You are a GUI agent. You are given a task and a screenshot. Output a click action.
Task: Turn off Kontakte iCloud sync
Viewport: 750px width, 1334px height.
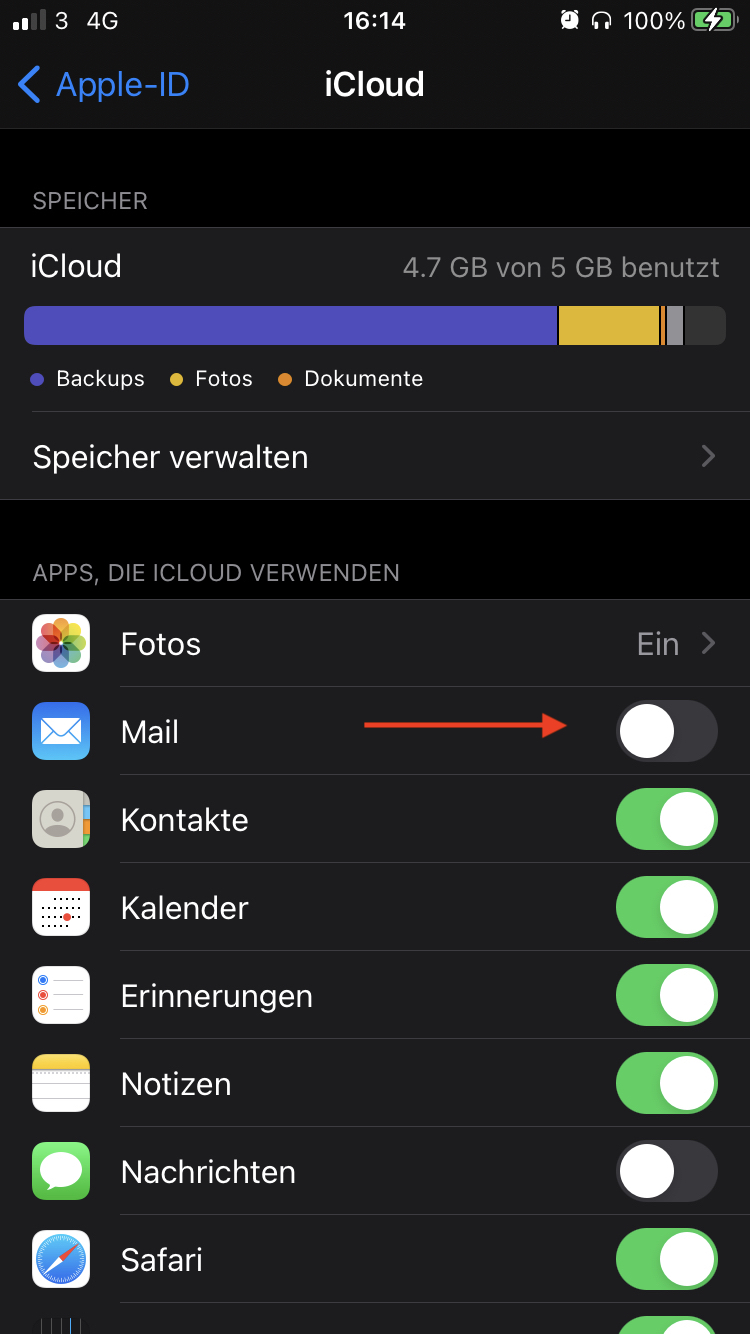coord(666,820)
